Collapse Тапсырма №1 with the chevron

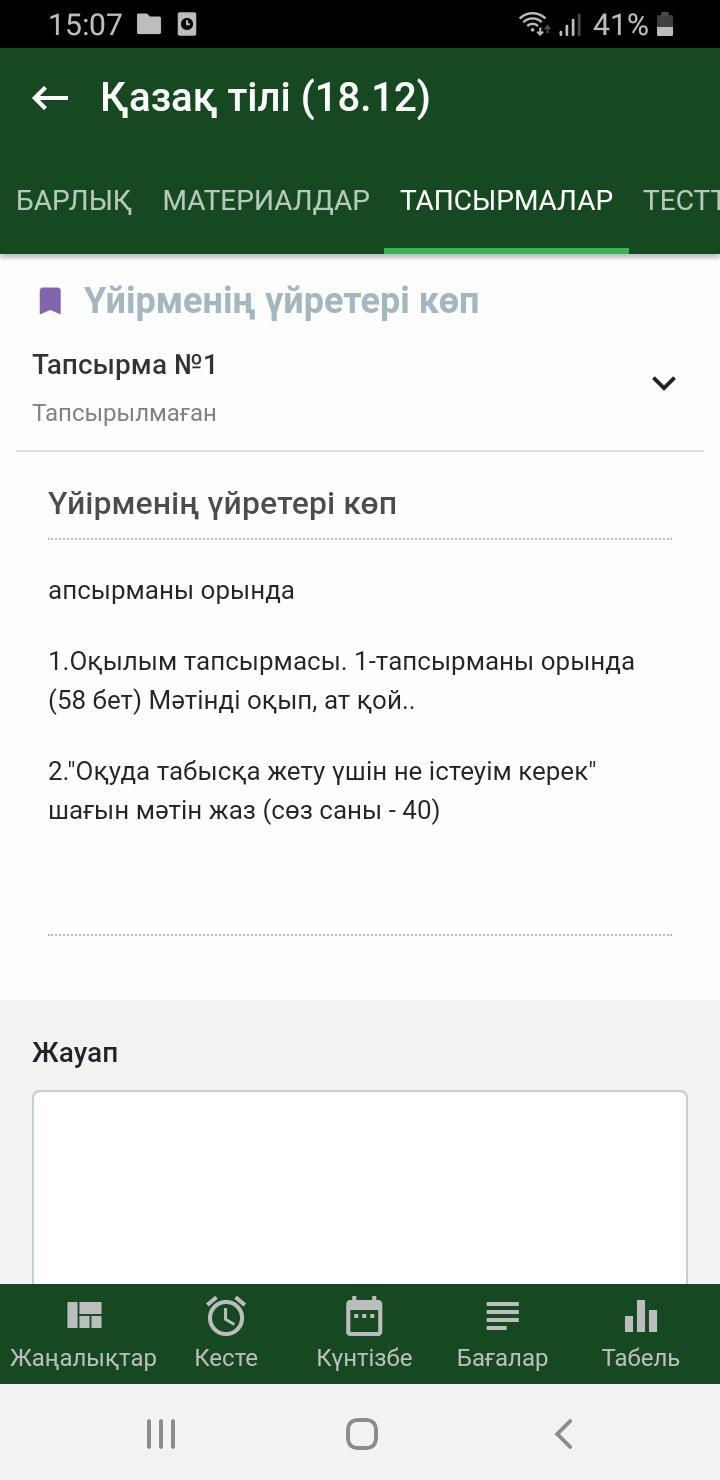[x=663, y=383]
